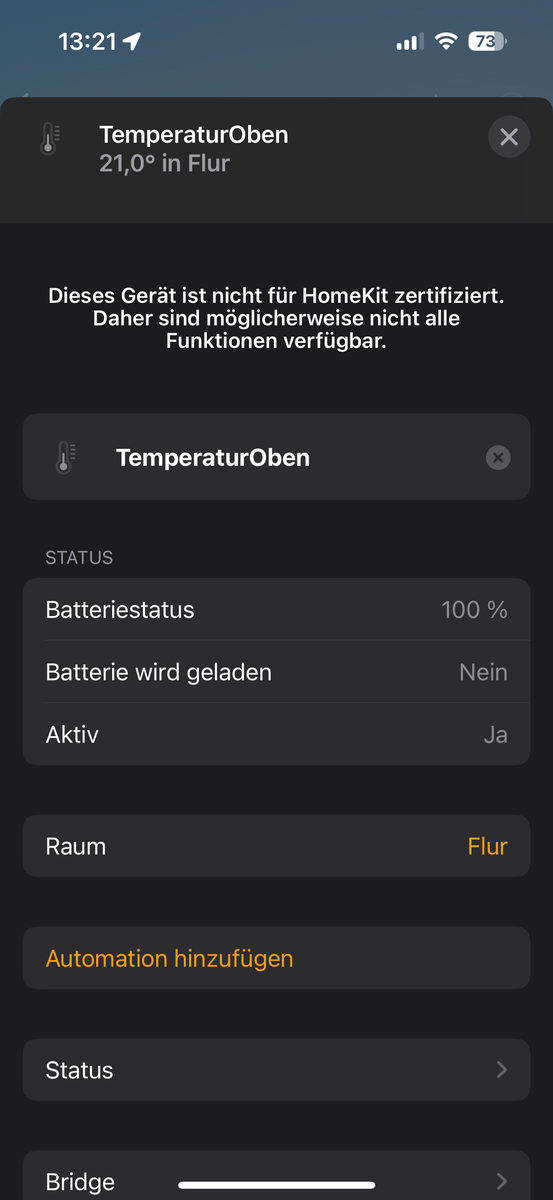This screenshot has height=1200, width=553.
Task: Change the Raum setting from Flur
Action: coord(276,846)
